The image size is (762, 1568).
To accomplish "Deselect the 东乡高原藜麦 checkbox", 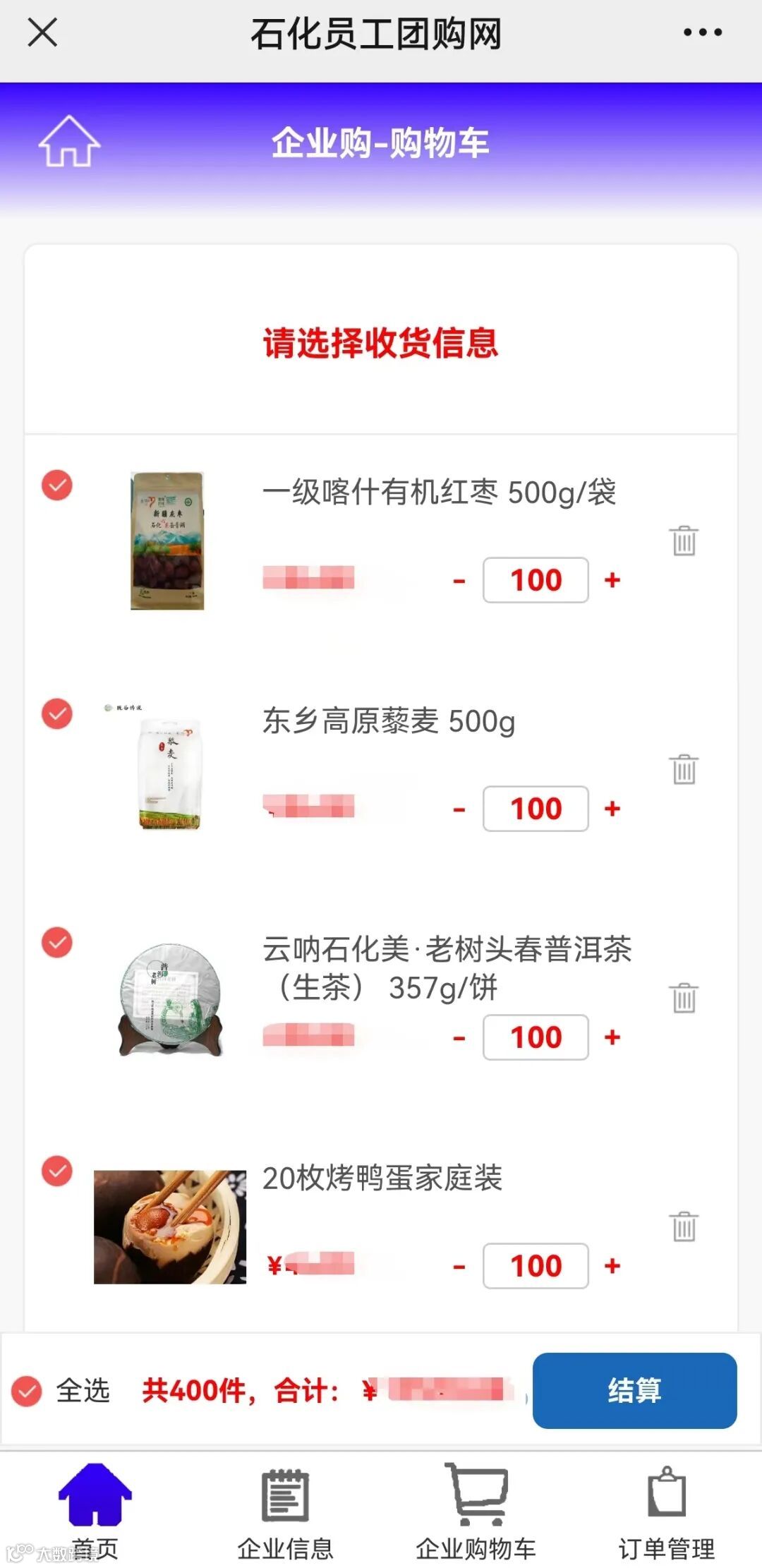I will coord(57,714).
